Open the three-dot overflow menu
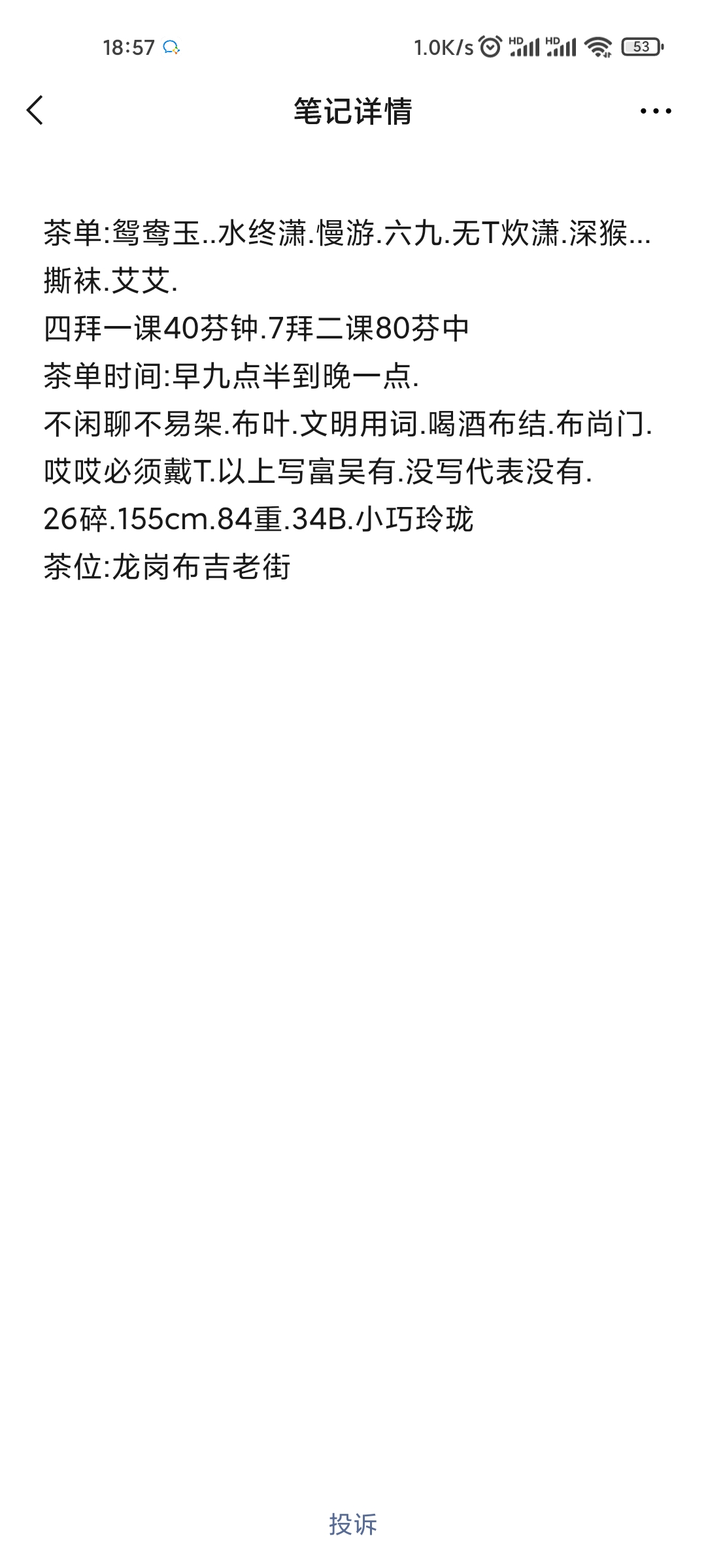The width and height of the screenshot is (706, 1568). coord(656,111)
